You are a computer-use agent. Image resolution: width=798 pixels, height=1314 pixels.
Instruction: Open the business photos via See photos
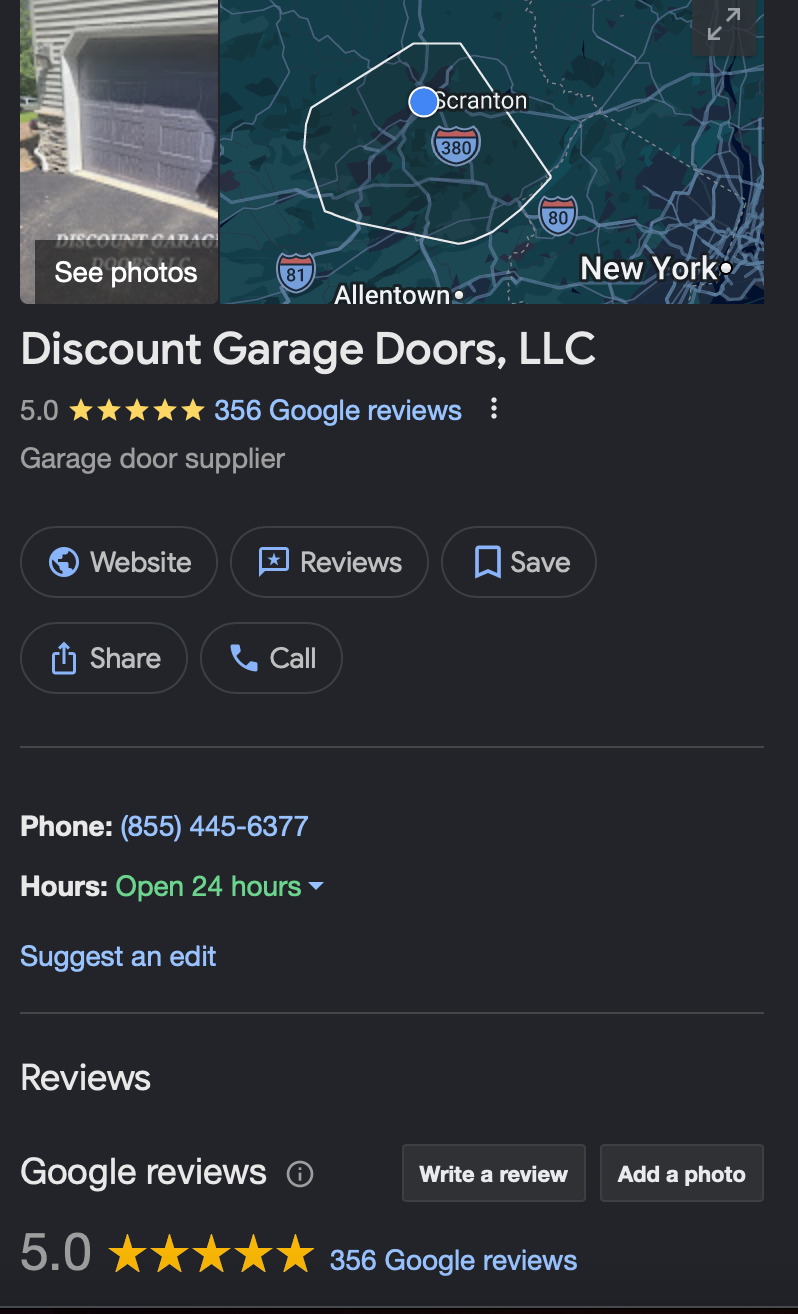click(x=125, y=272)
